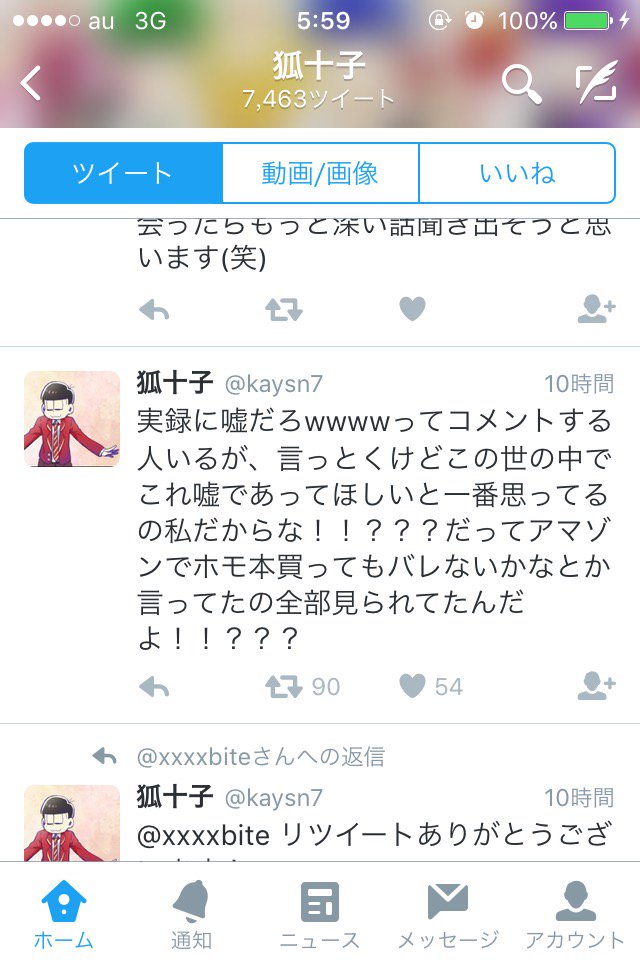Reply to the tweet starting 実録に嘘だろ
Screen dimensions: 640x960
click(x=154, y=686)
